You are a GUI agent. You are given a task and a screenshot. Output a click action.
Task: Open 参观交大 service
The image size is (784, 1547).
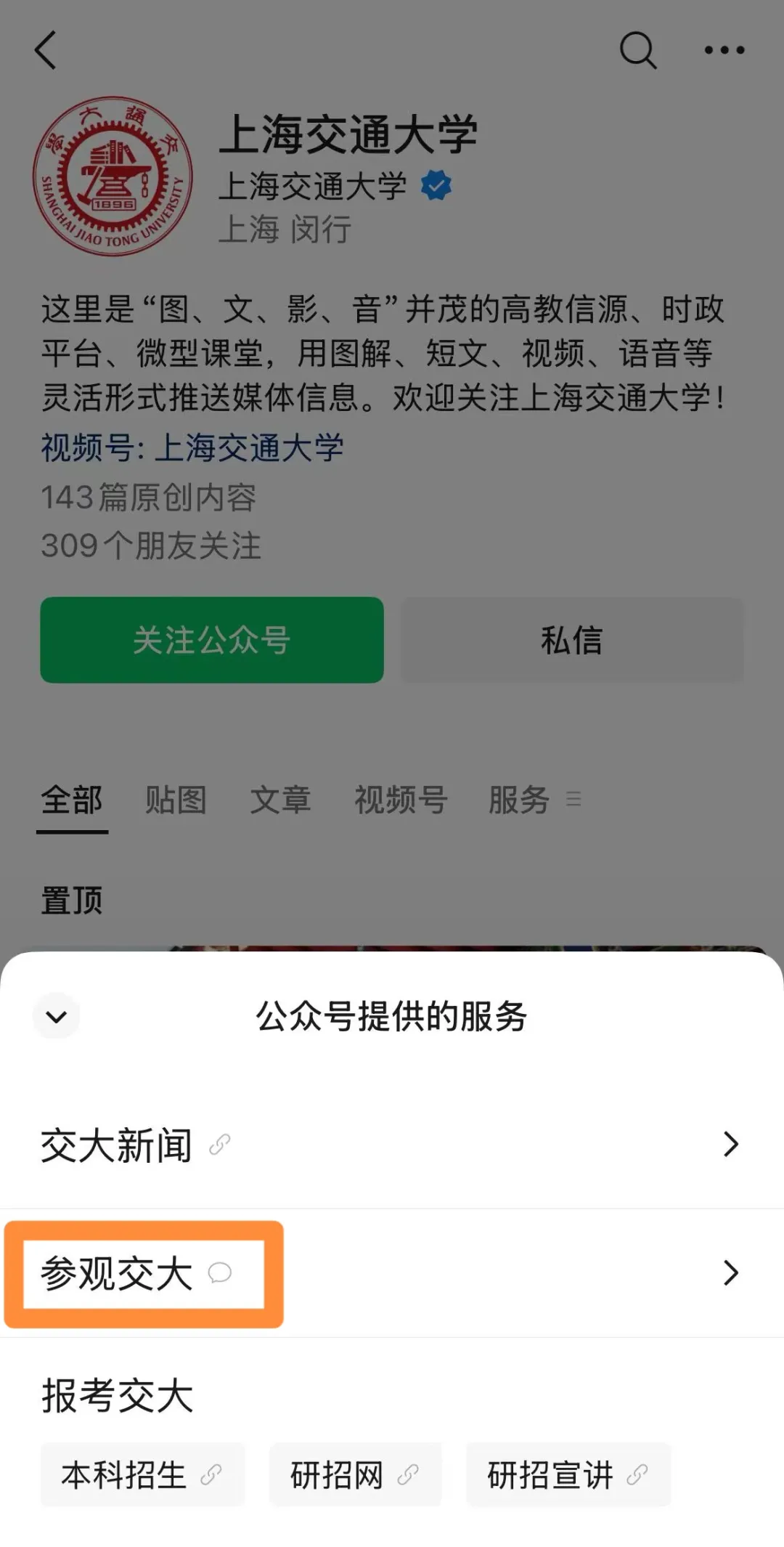392,1273
